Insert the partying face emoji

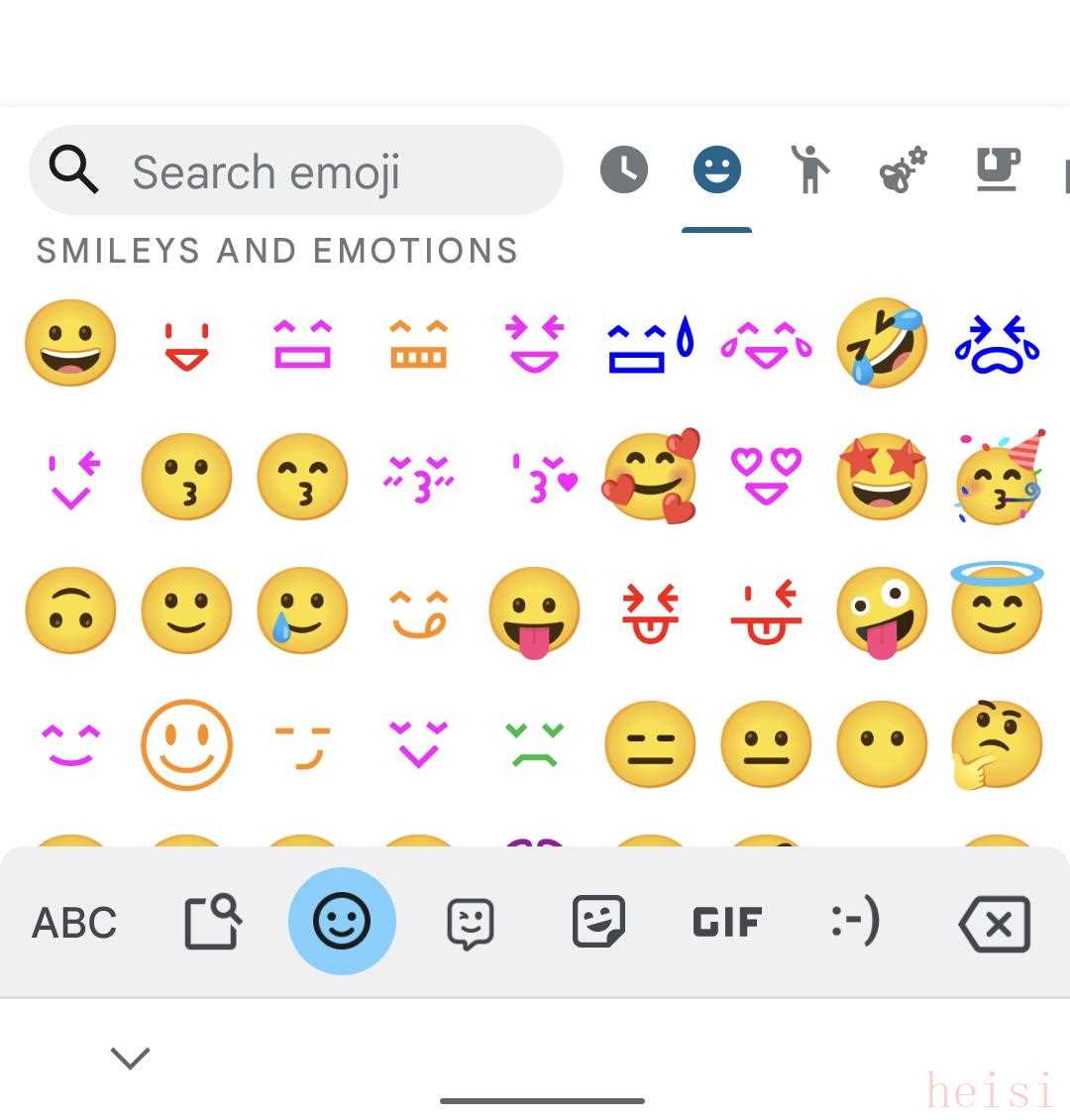pos(998,477)
